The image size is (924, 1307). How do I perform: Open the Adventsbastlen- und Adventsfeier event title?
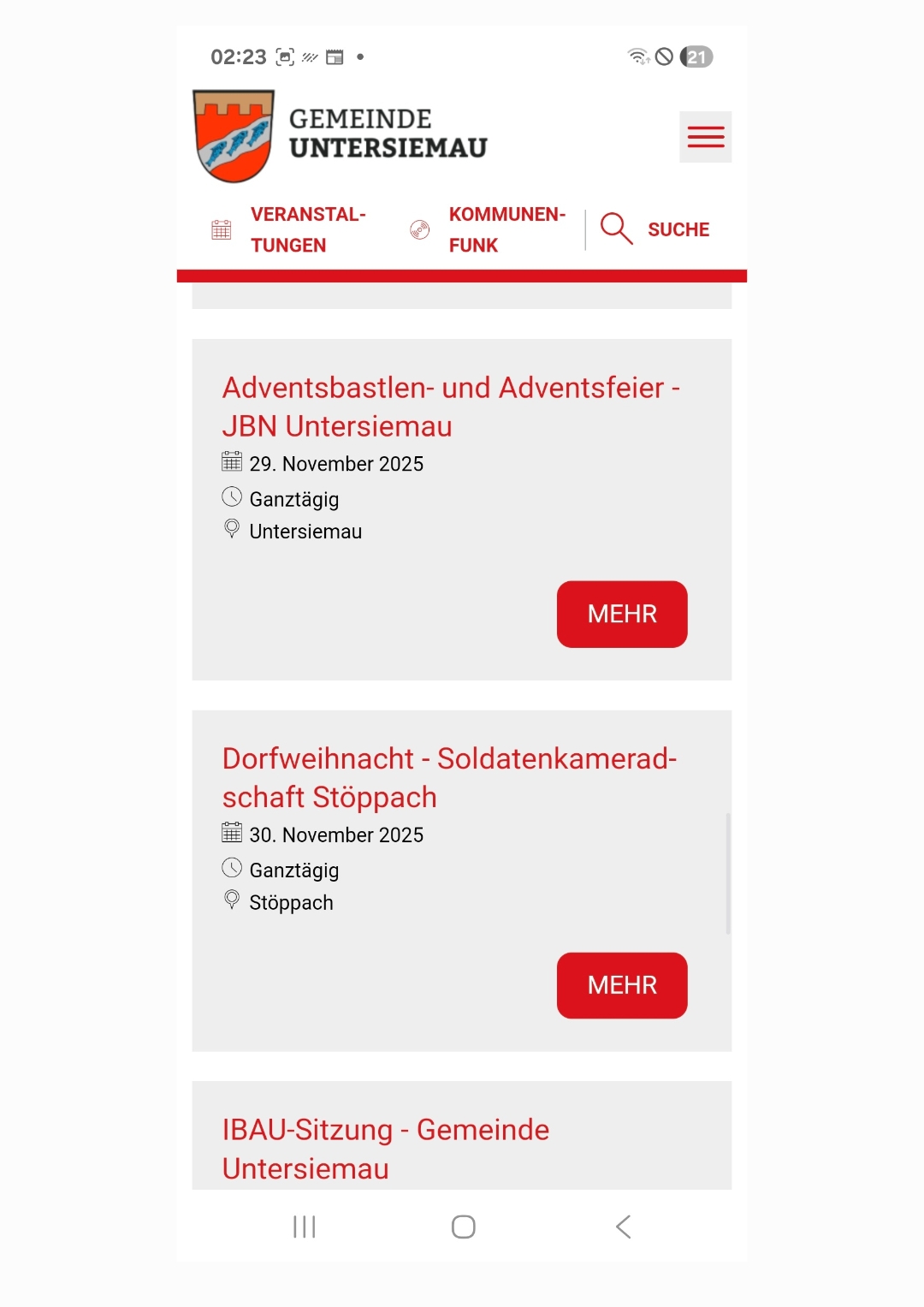(x=451, y=407)
